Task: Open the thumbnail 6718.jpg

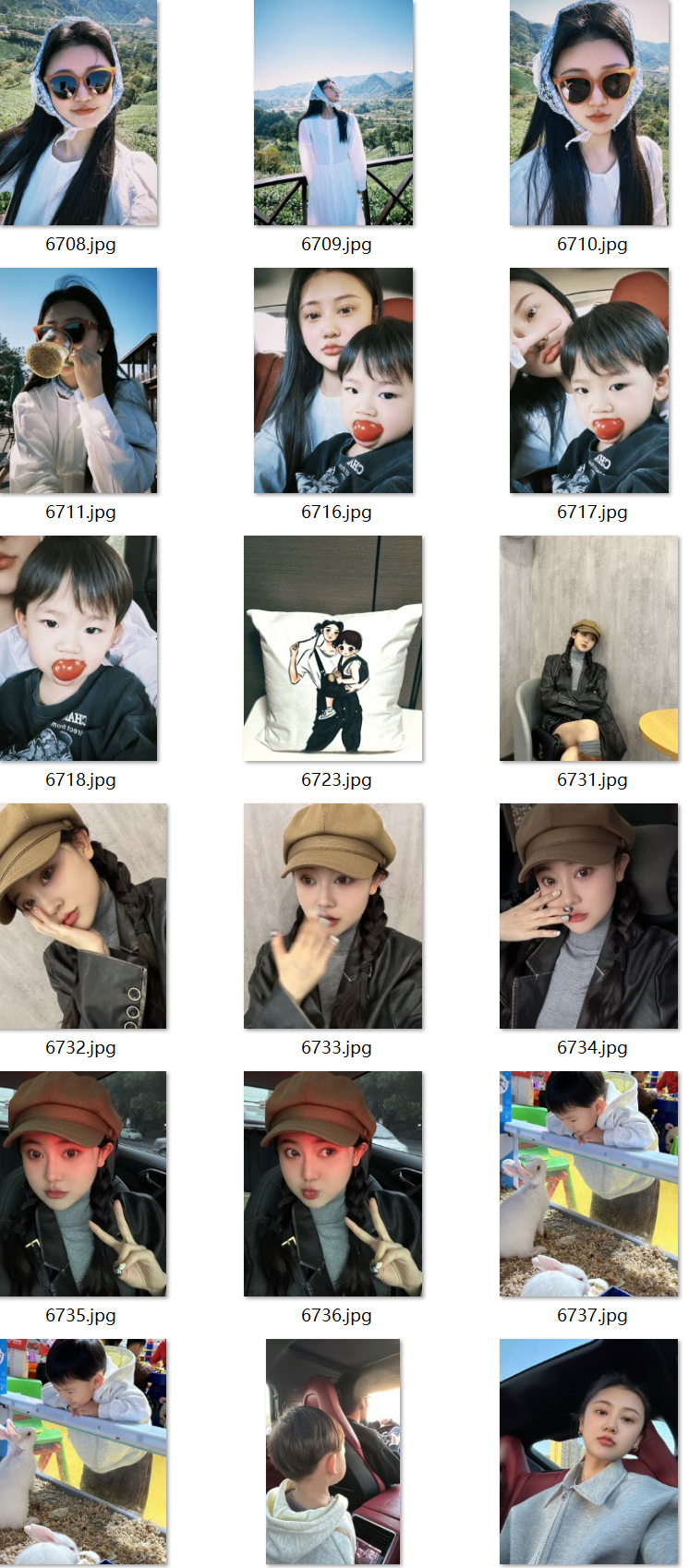Action: point(79,648)
